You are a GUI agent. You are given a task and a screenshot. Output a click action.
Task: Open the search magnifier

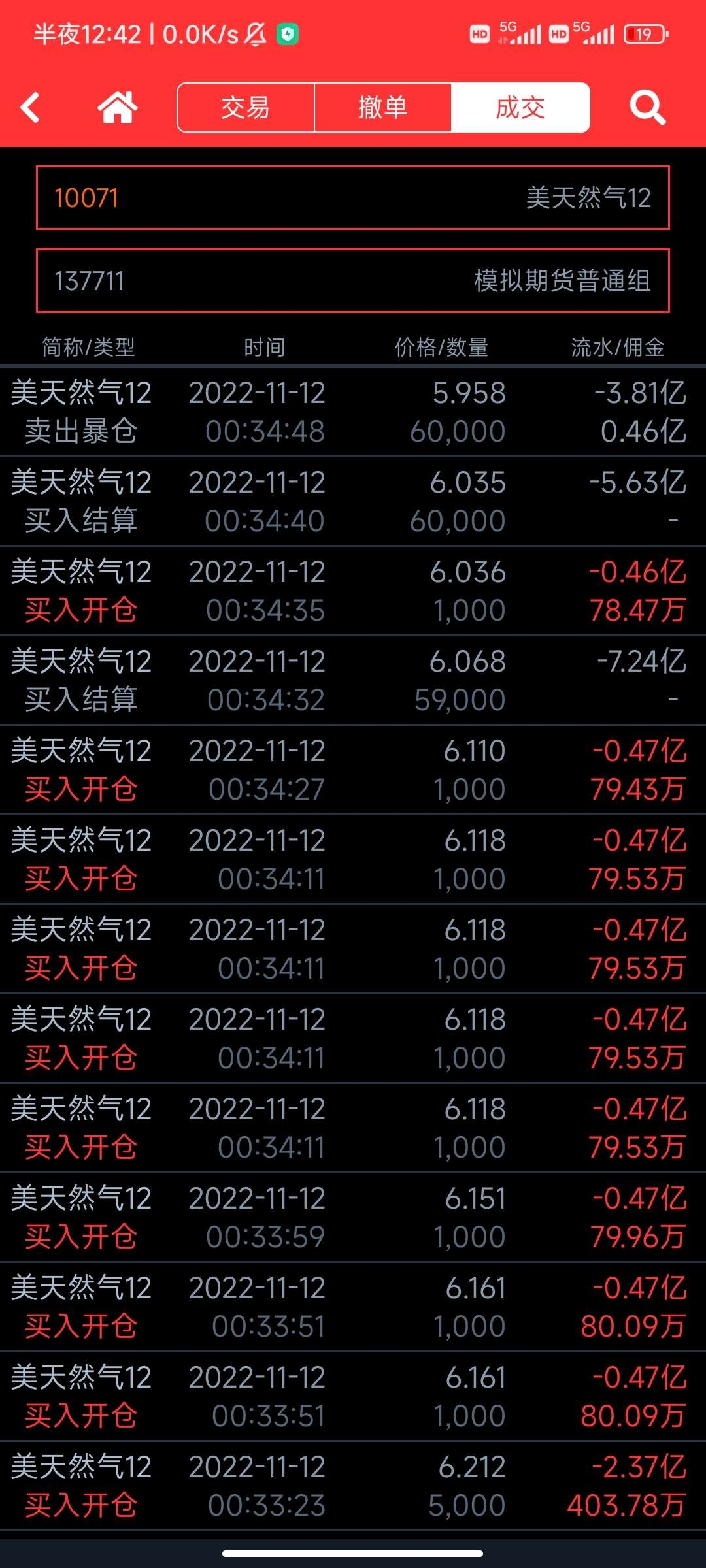(647, 108)
